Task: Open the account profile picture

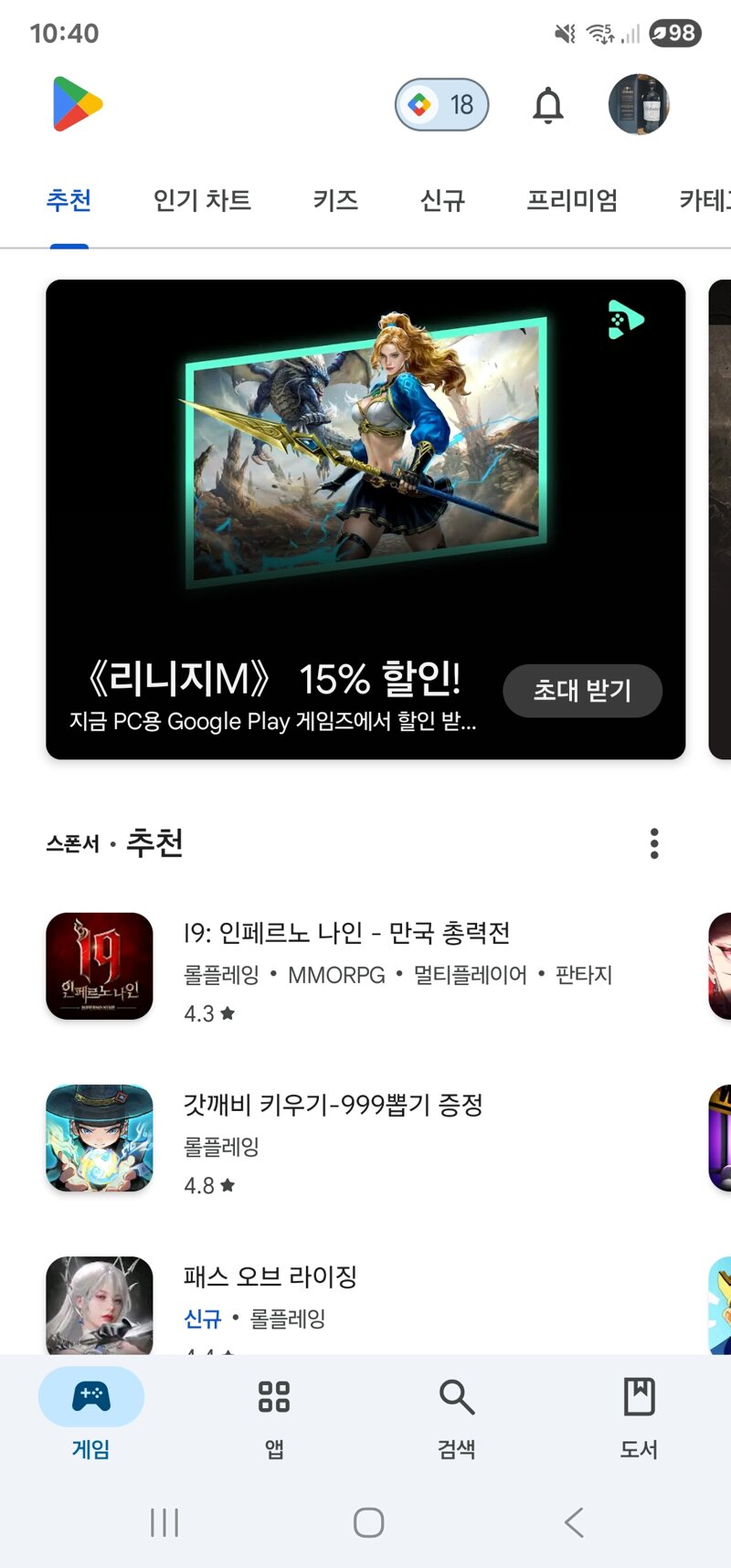Action: click(639, 105)
